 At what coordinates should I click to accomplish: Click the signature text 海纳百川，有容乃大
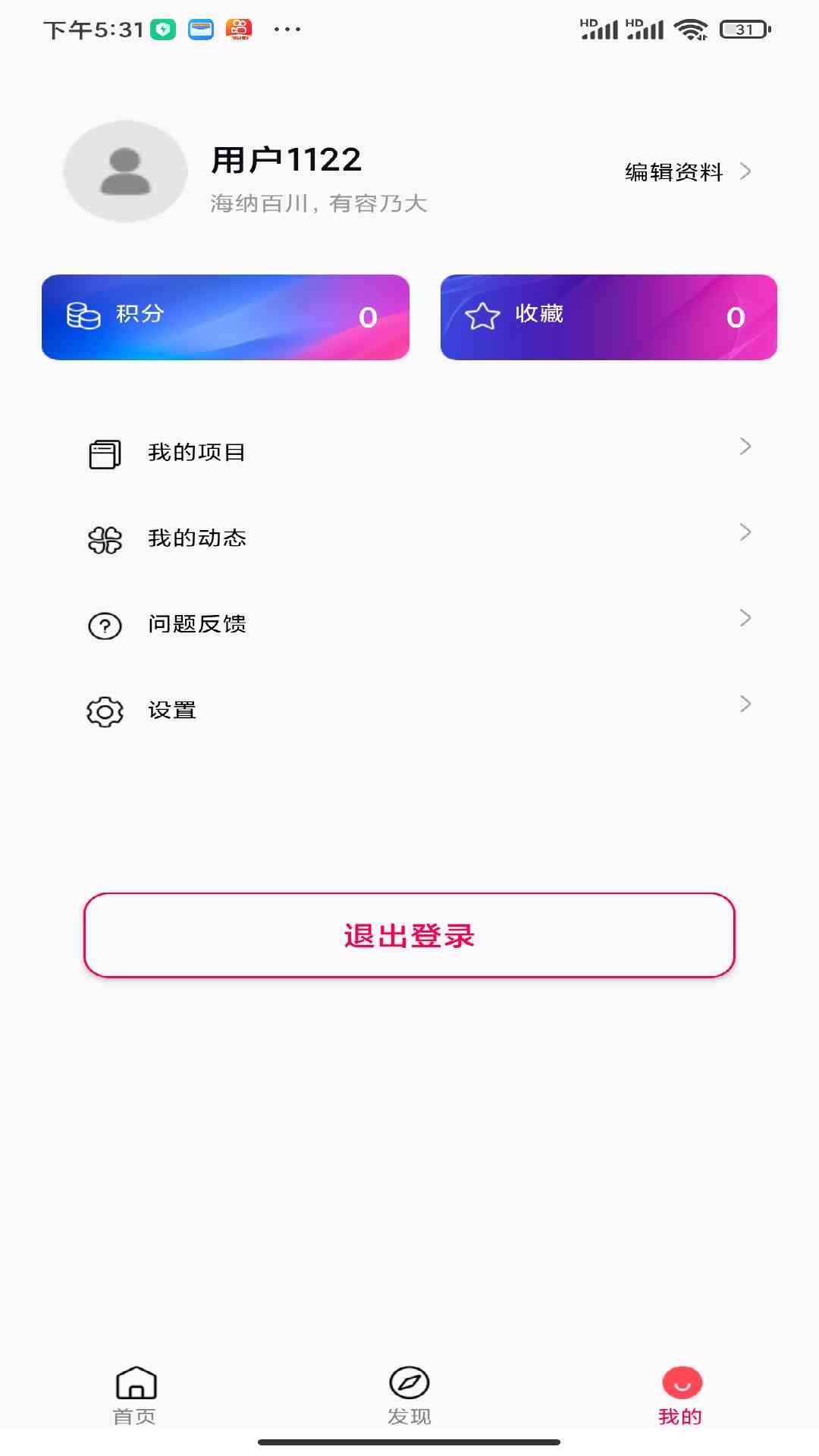318,203
